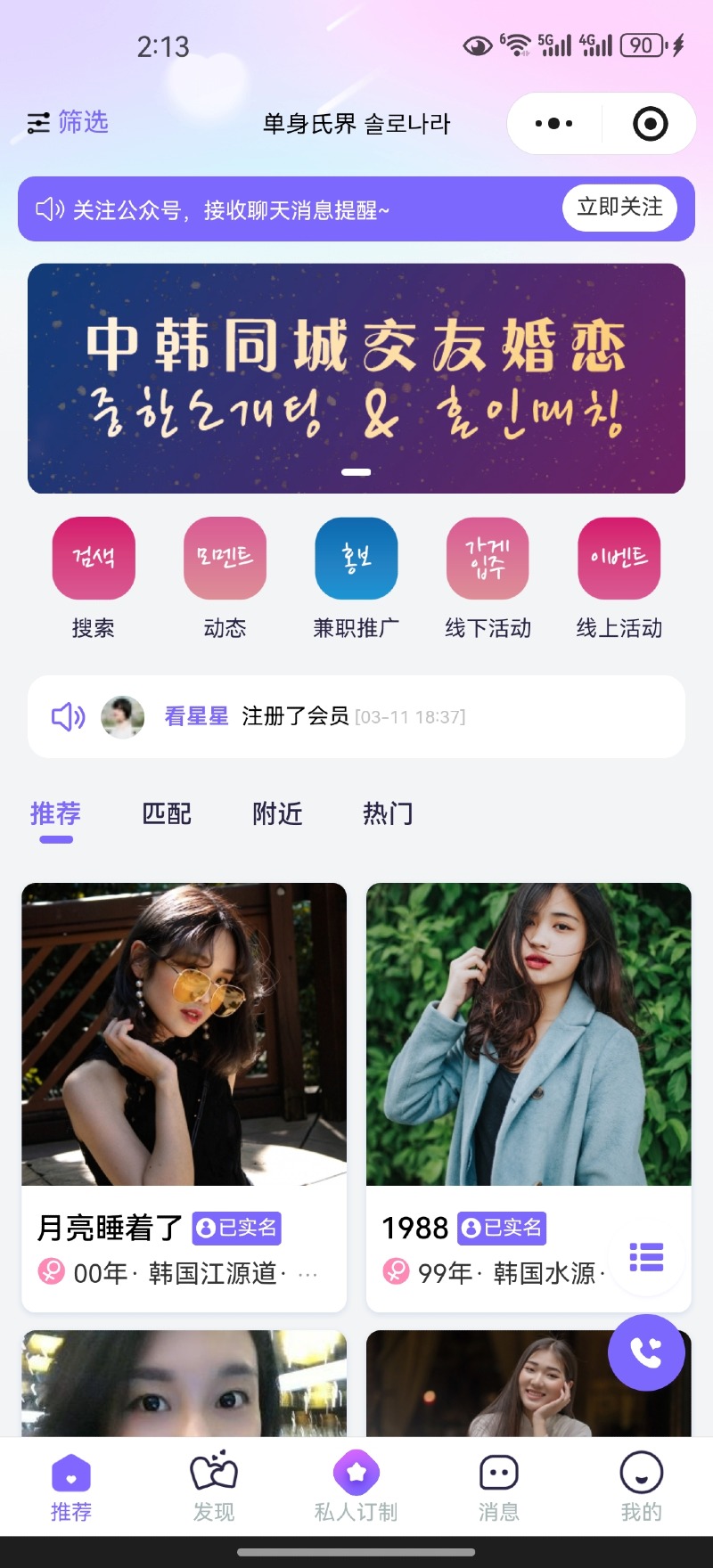Open the 中韩同城交友婚恋 banner
The image size is (713, 1568).
click(x=356, y=378)
